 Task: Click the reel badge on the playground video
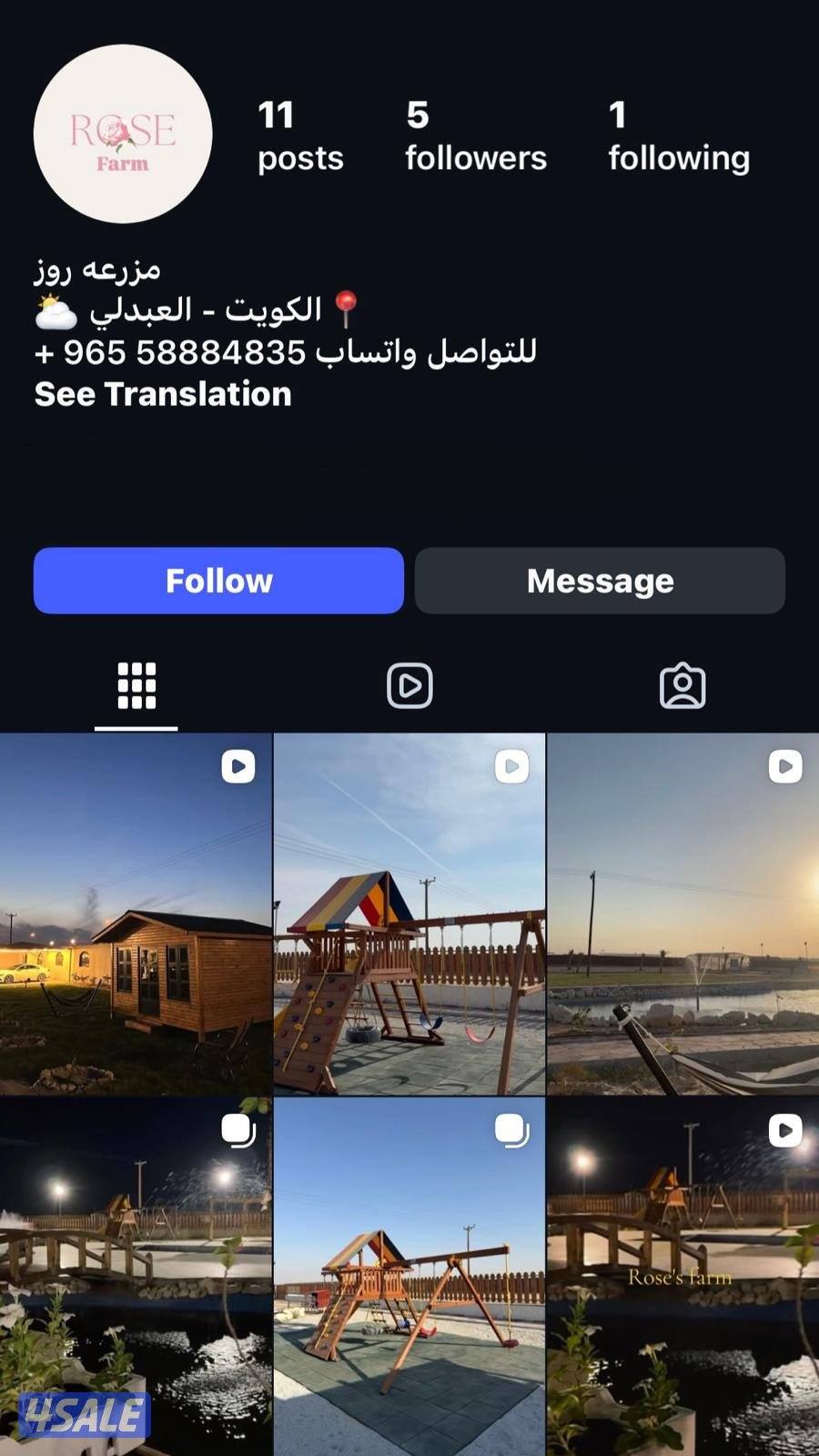tap(511, 766)
